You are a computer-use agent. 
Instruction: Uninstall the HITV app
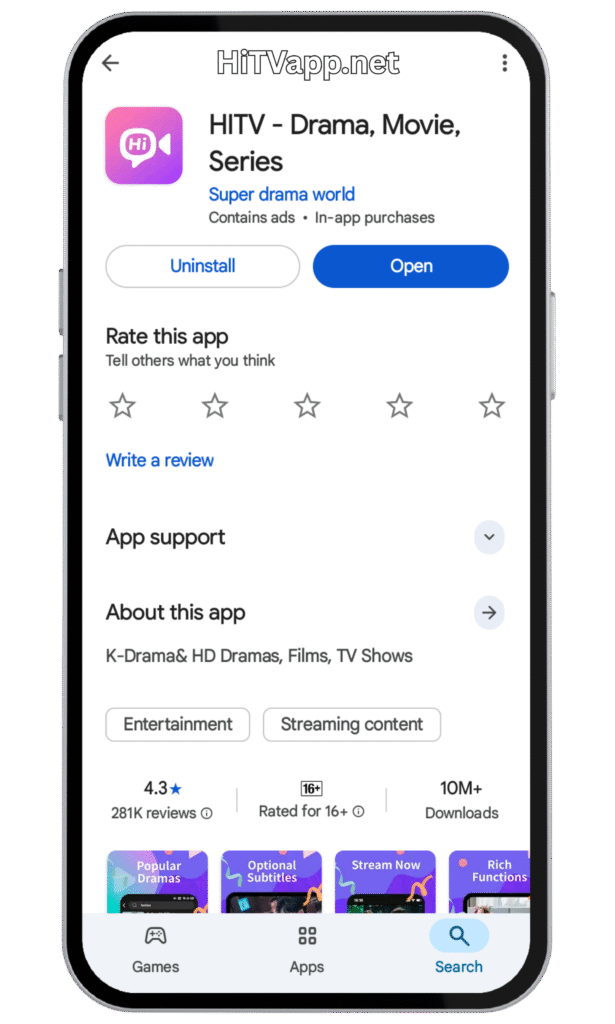[203, 266]
